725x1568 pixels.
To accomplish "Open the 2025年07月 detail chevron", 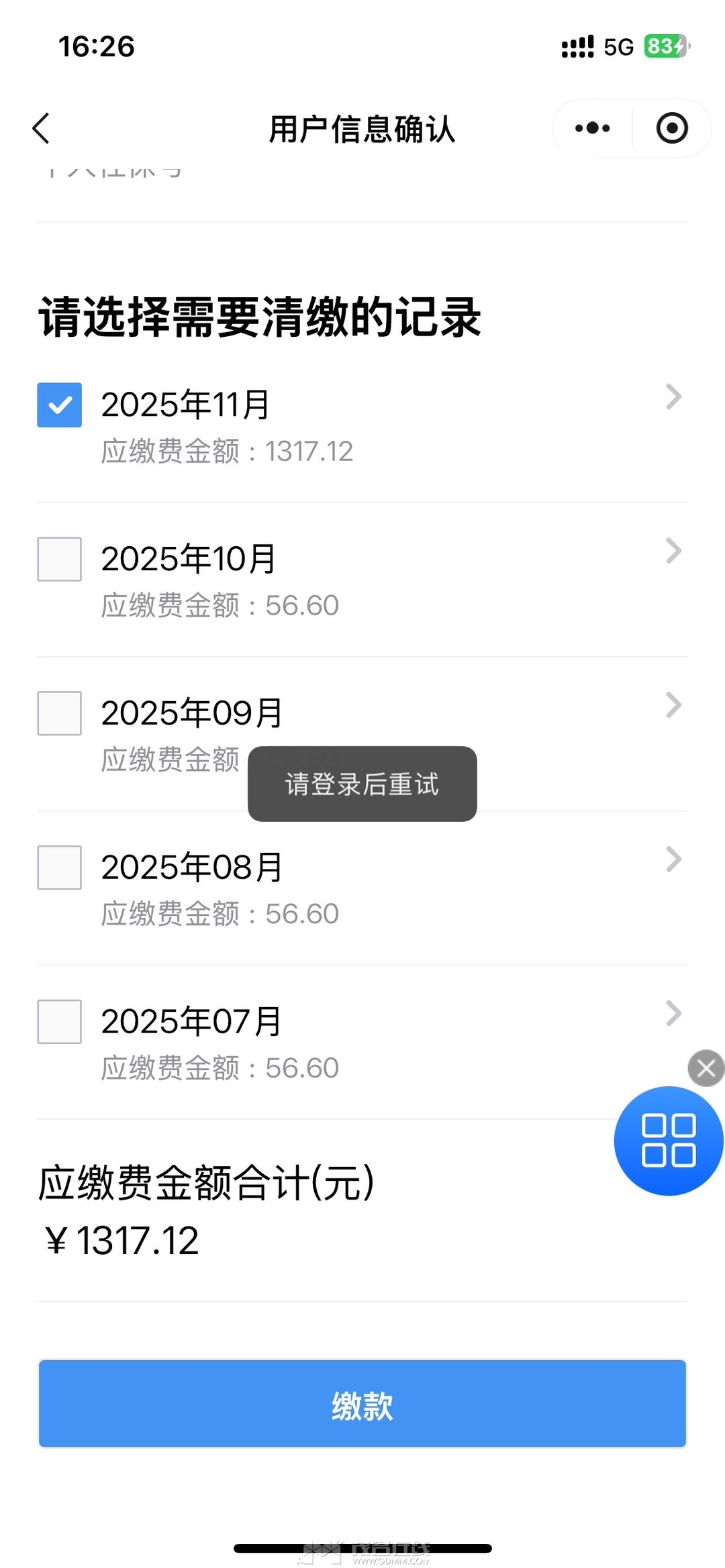I will pyautogui.click(x=673, y=1013).
